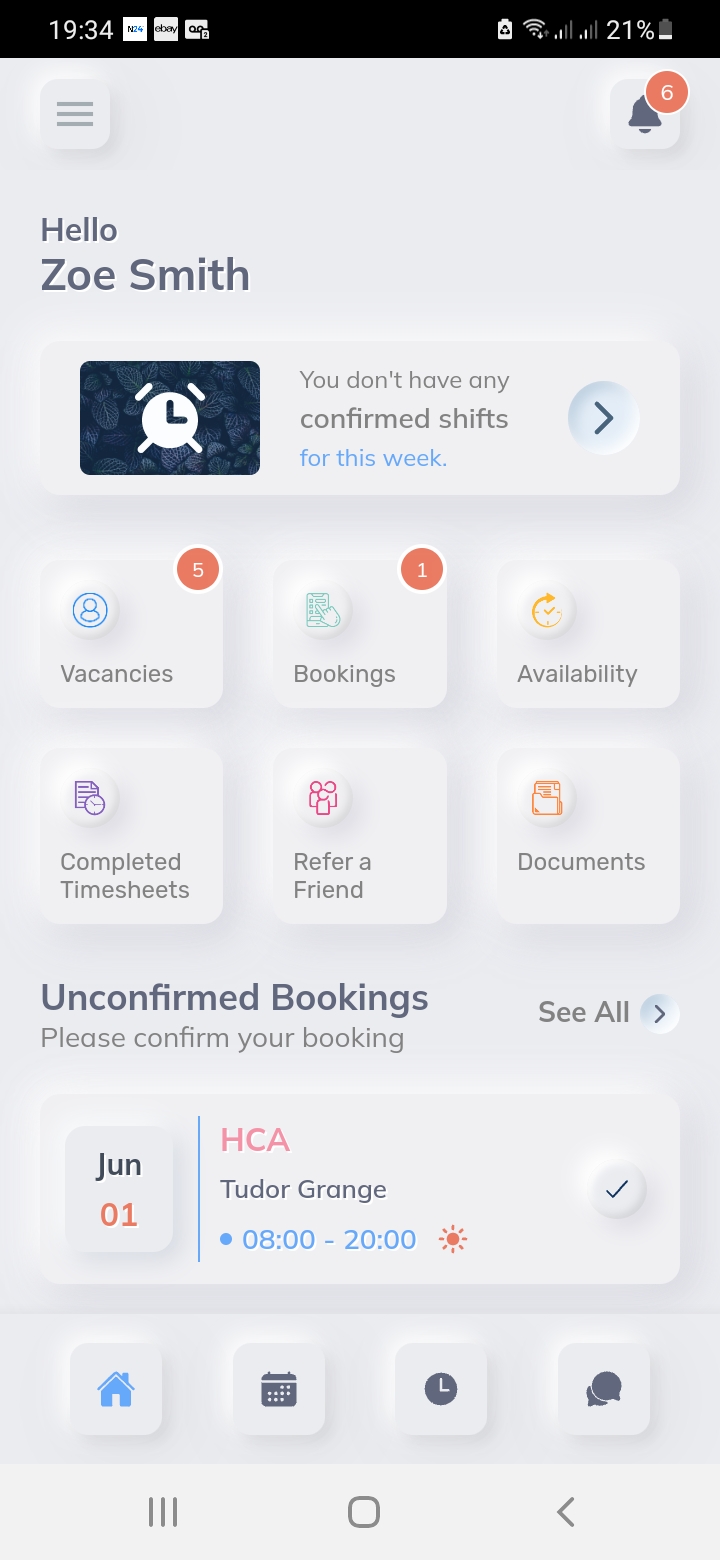Screen dimensions: 720x1560
Task: Open the Bookings tile
Action: pos(360,634)
